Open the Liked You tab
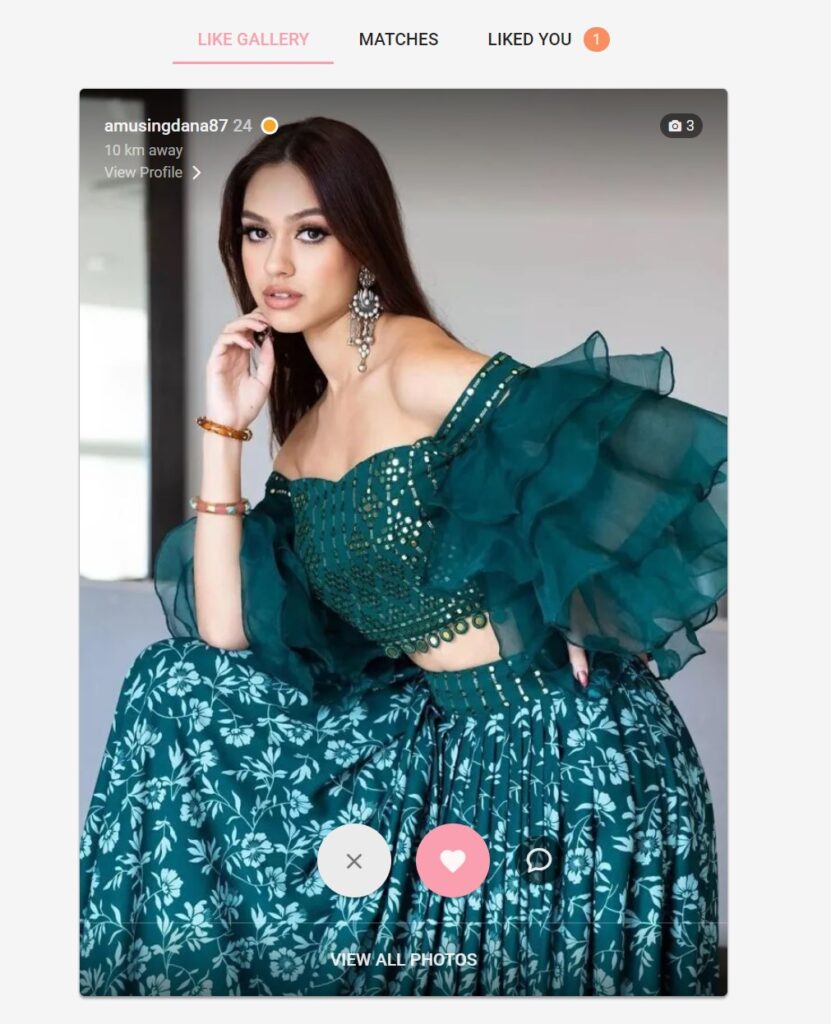Screen dimensions: 831x1024 pos(530,40)
